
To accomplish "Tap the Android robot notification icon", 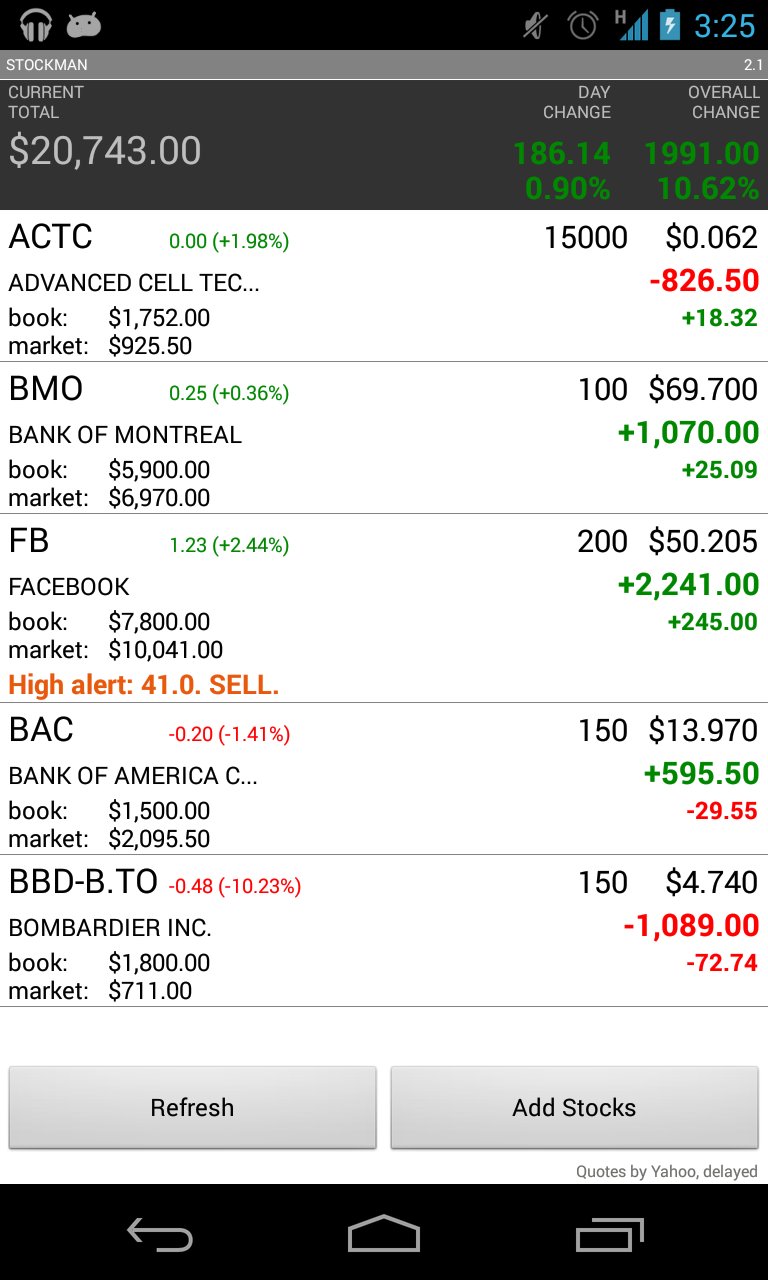I will click(x=84, y=25).
